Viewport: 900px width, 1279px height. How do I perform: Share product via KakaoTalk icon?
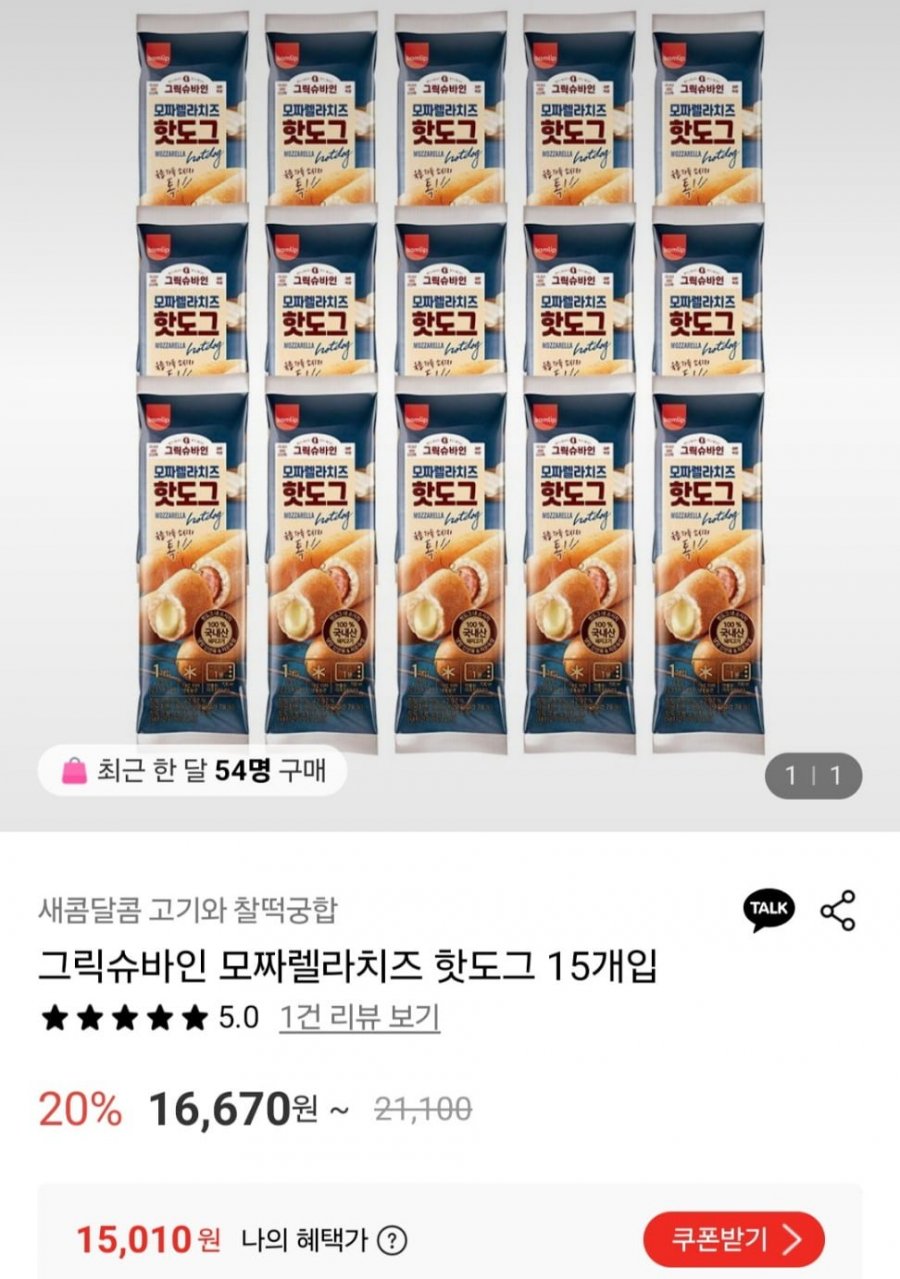point(769,909)
